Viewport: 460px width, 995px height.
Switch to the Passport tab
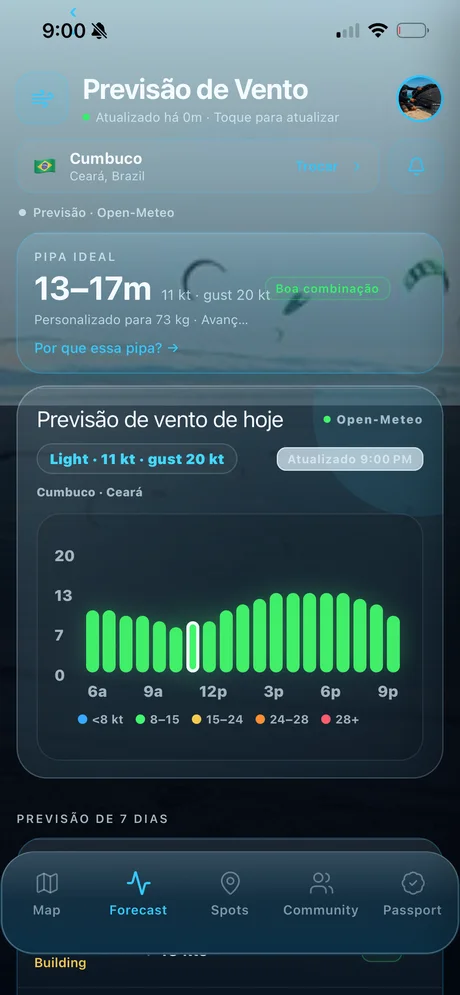412,894
